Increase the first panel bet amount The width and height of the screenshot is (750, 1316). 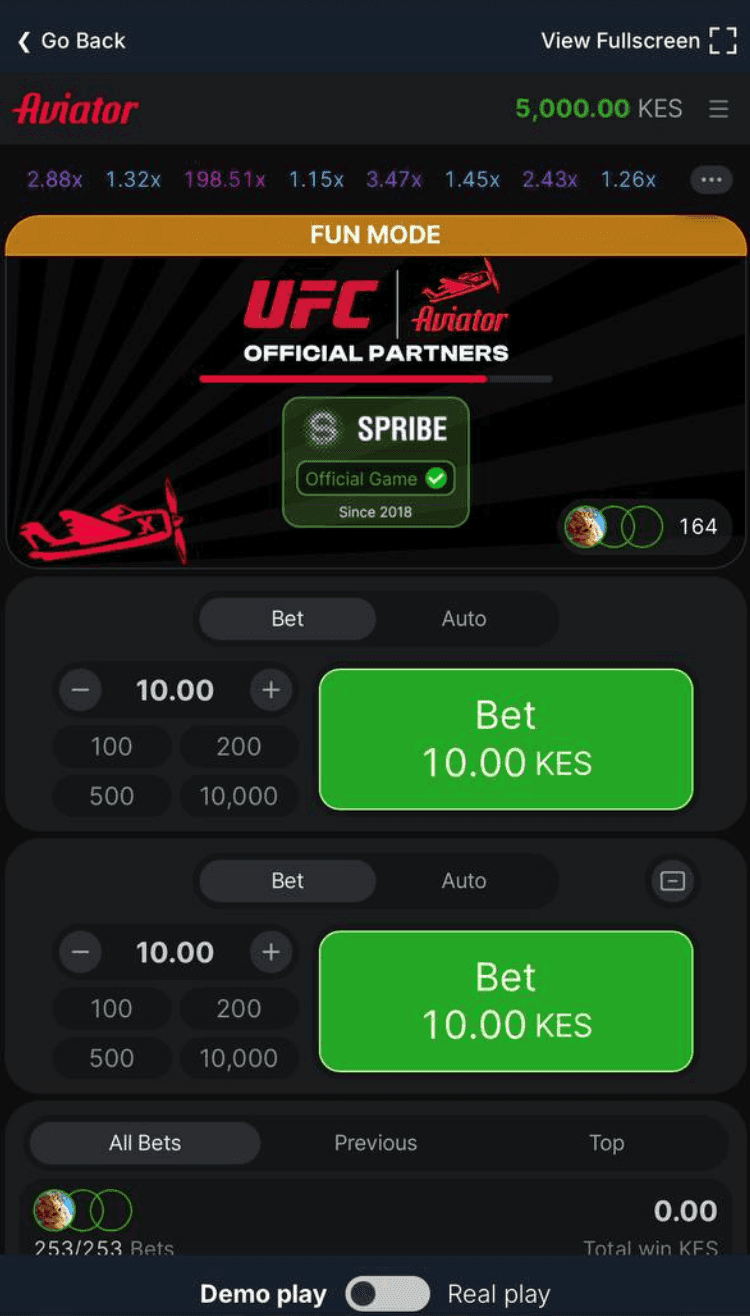(x=270, y=690)
